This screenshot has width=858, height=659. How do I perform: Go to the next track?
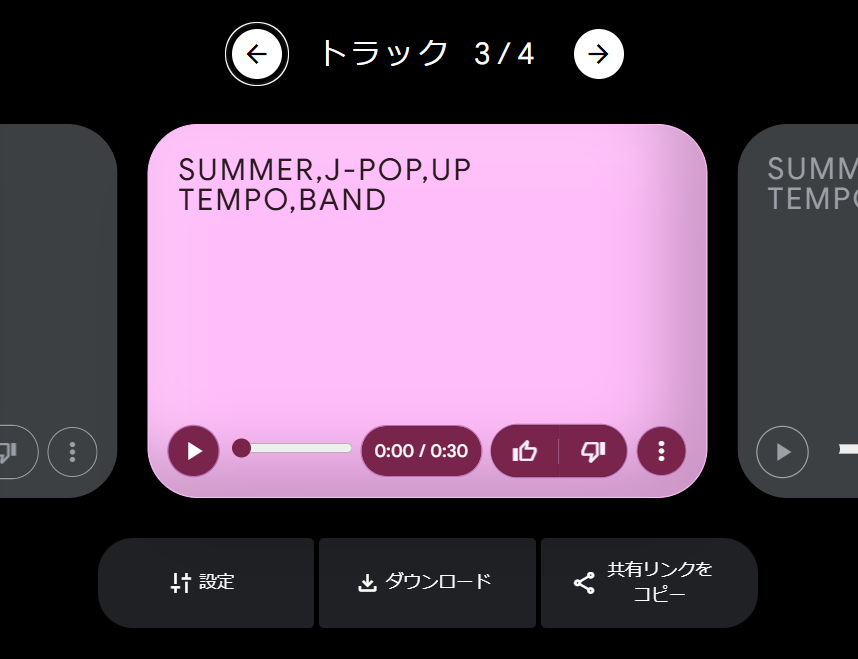click(x=598, y=54)
